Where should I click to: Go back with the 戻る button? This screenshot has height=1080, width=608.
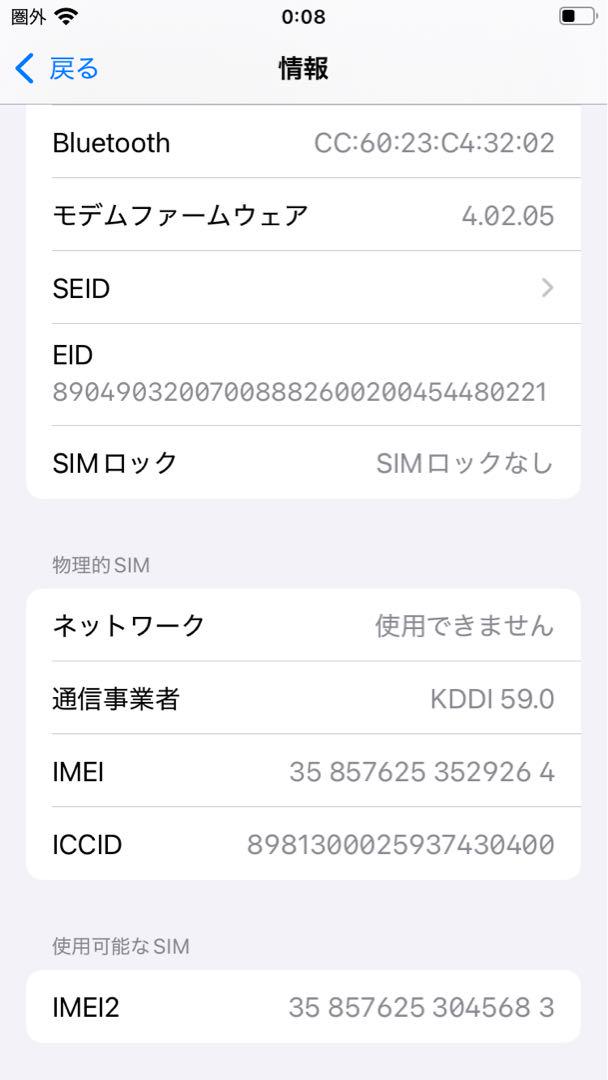(57, 69)
